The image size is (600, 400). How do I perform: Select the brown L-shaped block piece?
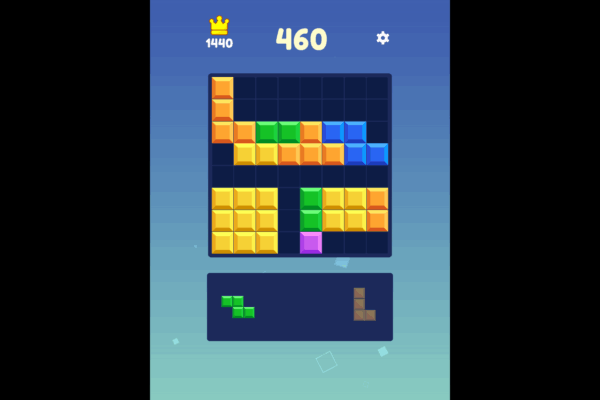(360, 306)
